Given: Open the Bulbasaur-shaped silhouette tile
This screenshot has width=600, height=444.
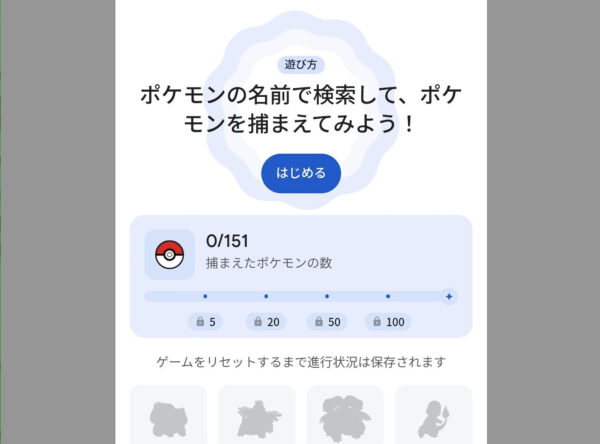Looking at the screenshot, I should [168, 416].
